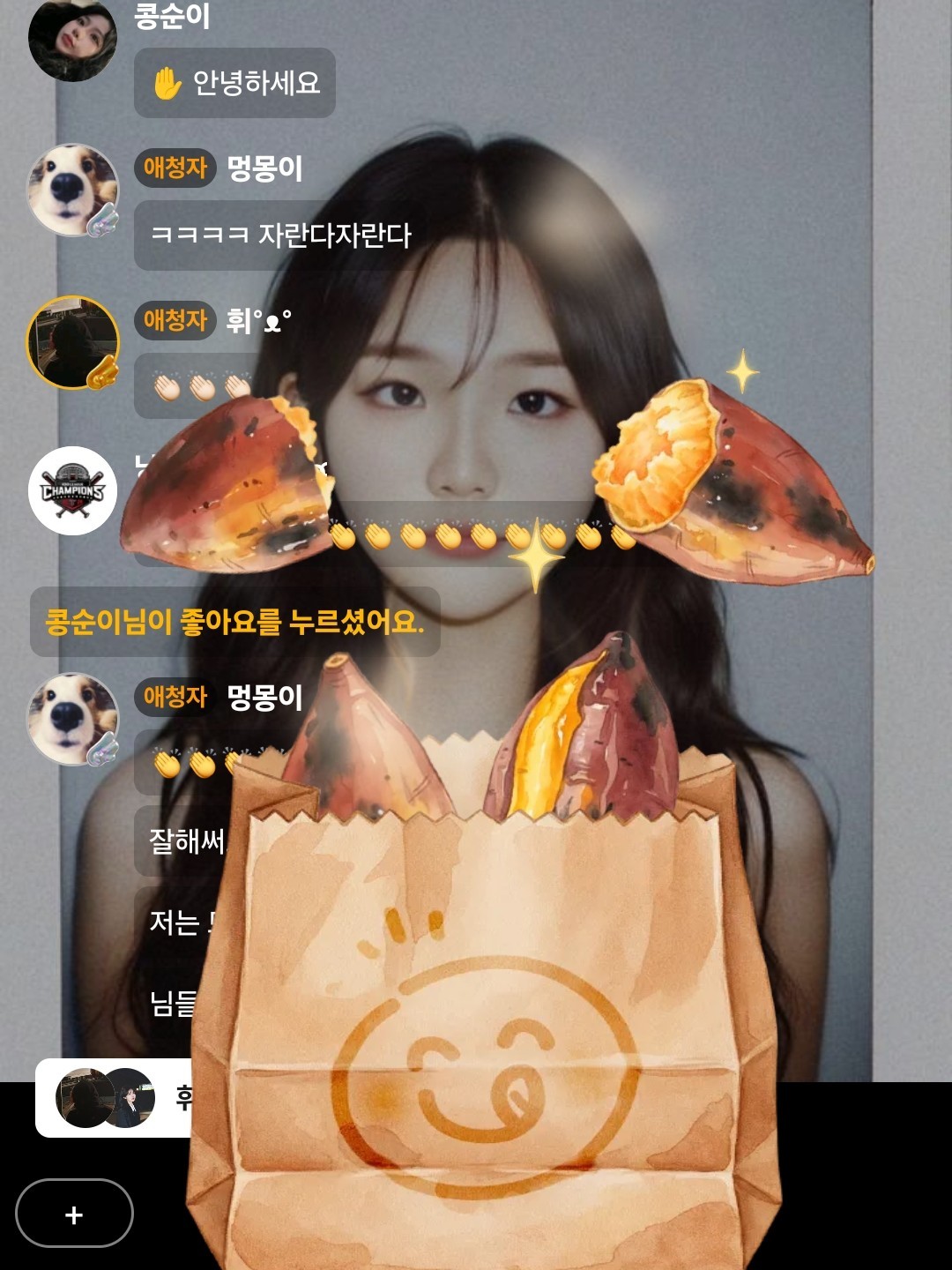Tap the Champions logo avatar in chat
Viewport: 952px width, 1270px height.
coord(72,491)
